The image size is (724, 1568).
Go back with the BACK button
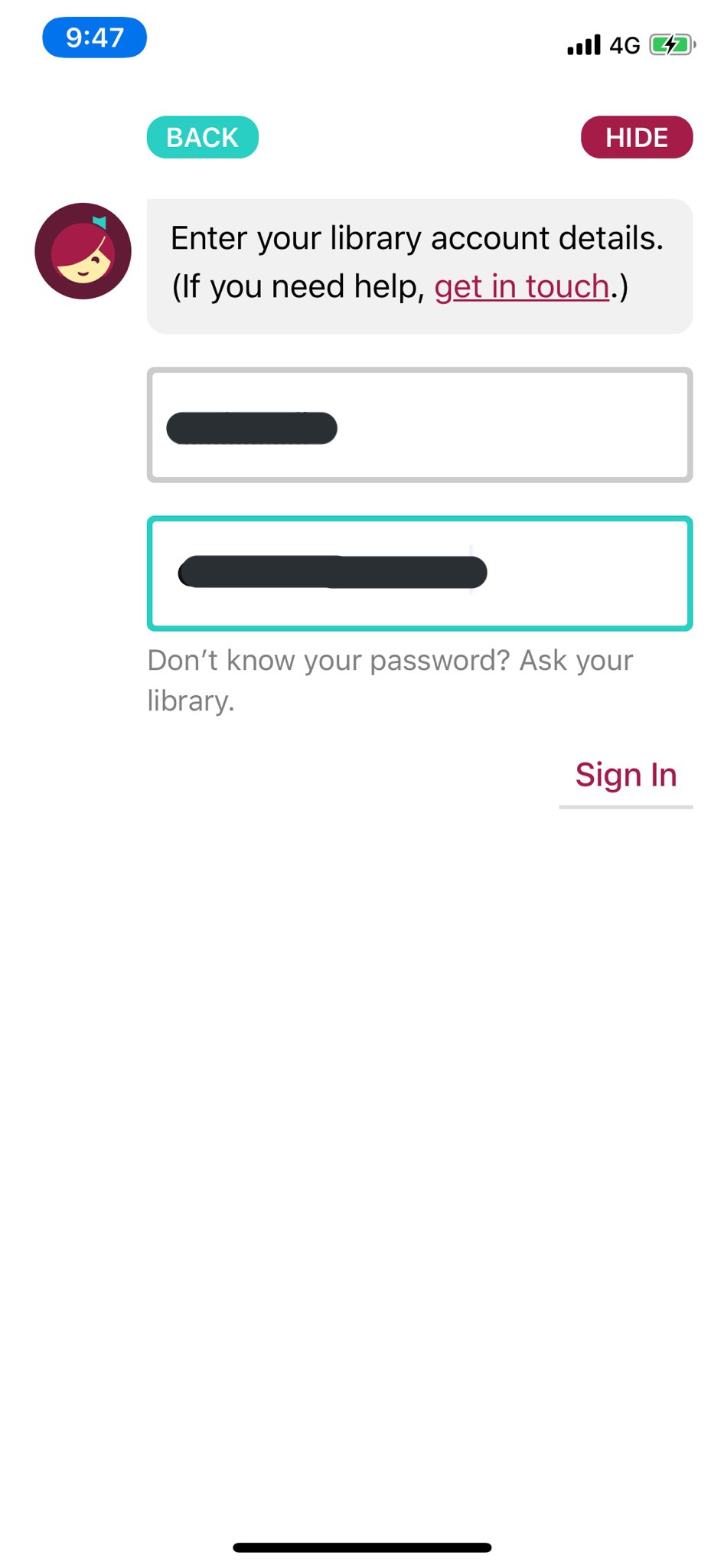tap(202, 138)
